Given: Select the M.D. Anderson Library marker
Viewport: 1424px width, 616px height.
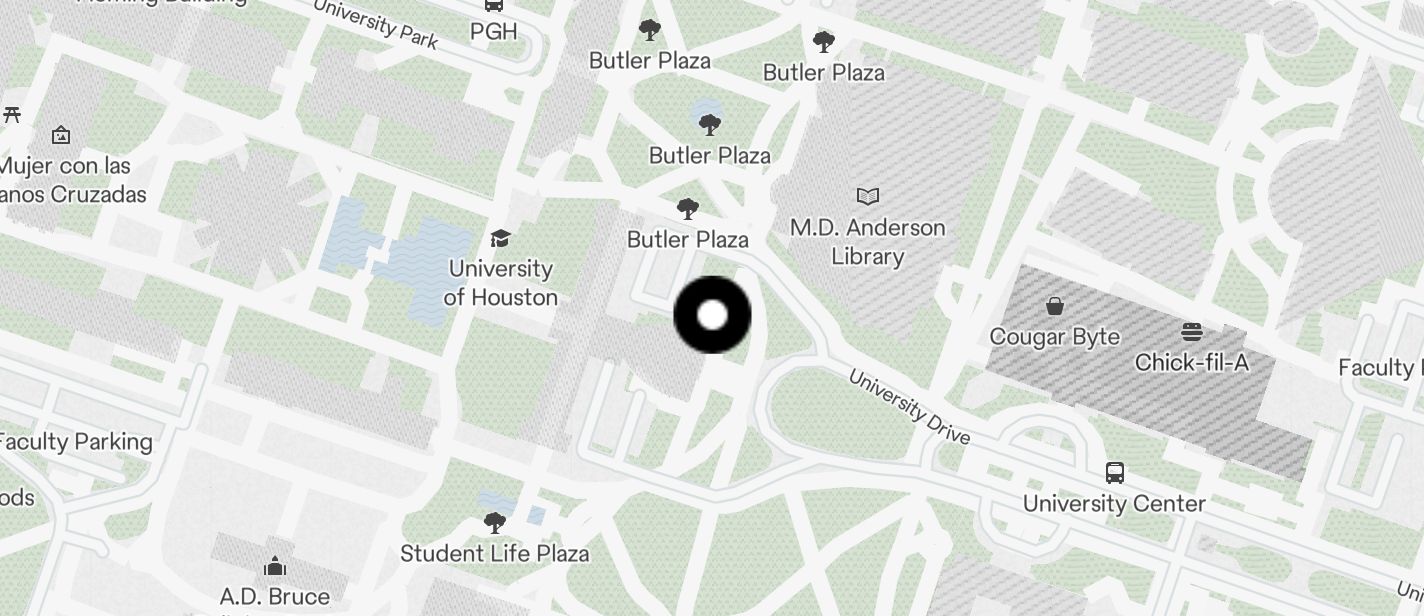Looking at the screenshot, I should [868, 196].
